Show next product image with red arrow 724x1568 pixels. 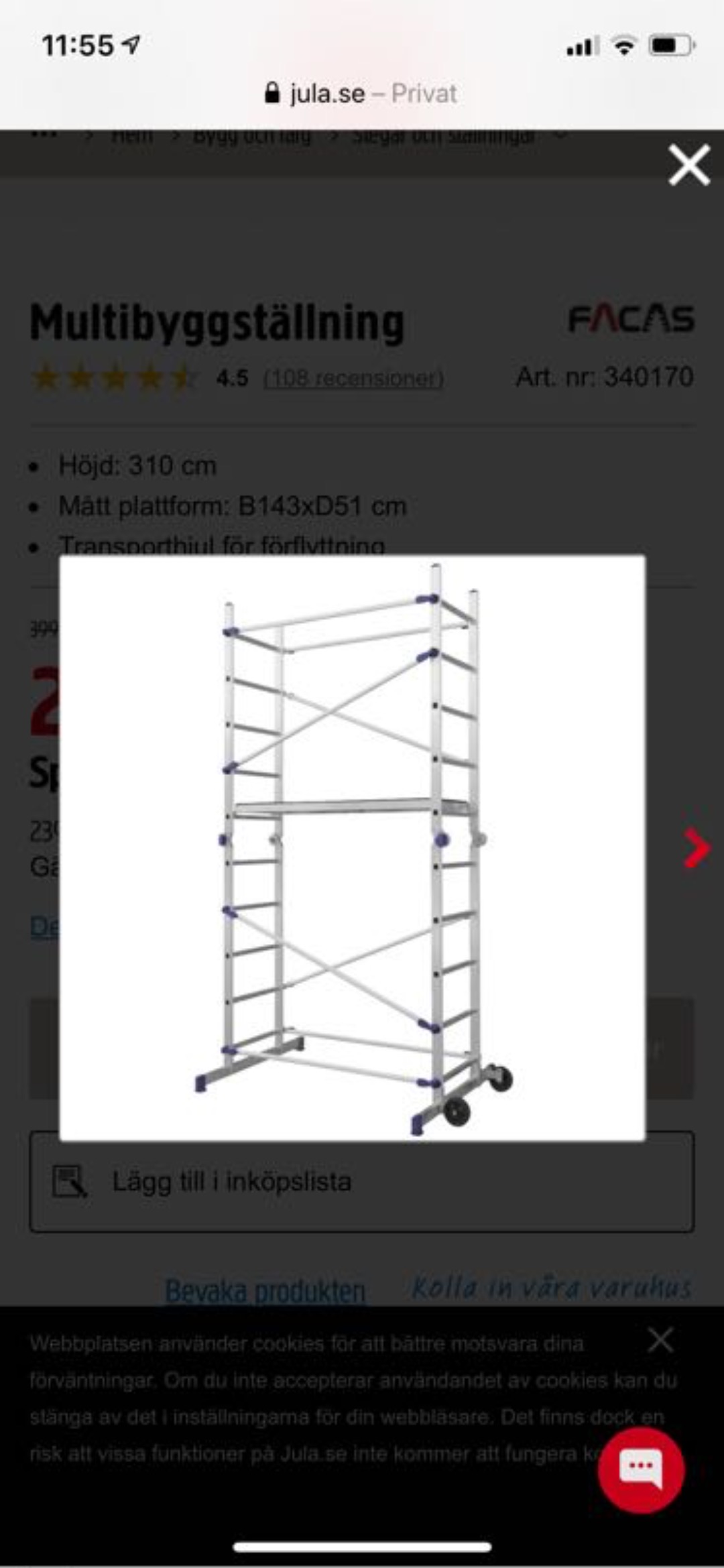[696, 849]
